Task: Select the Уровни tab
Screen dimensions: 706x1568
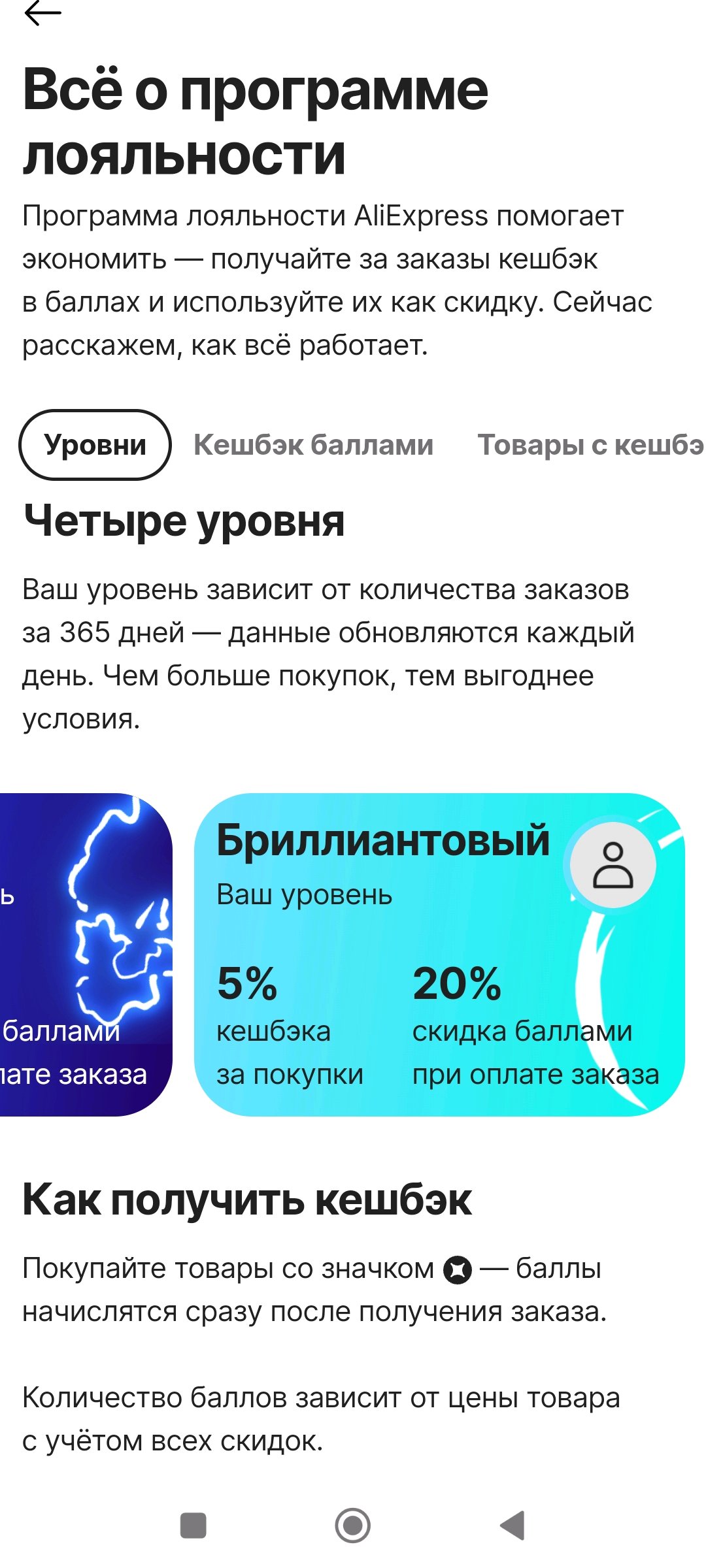Action: pos(95,445)
